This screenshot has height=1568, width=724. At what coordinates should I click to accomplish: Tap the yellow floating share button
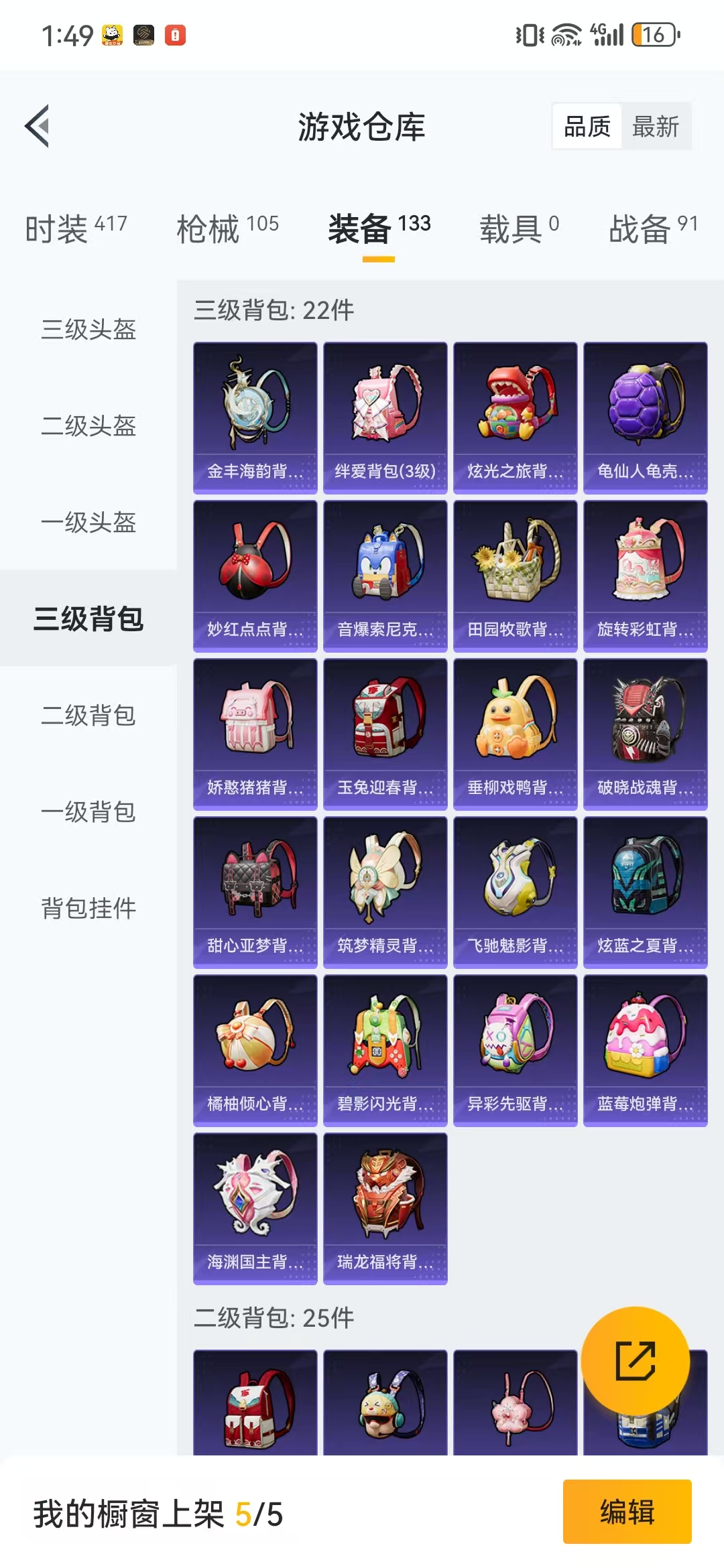(x=635, y=1360)
